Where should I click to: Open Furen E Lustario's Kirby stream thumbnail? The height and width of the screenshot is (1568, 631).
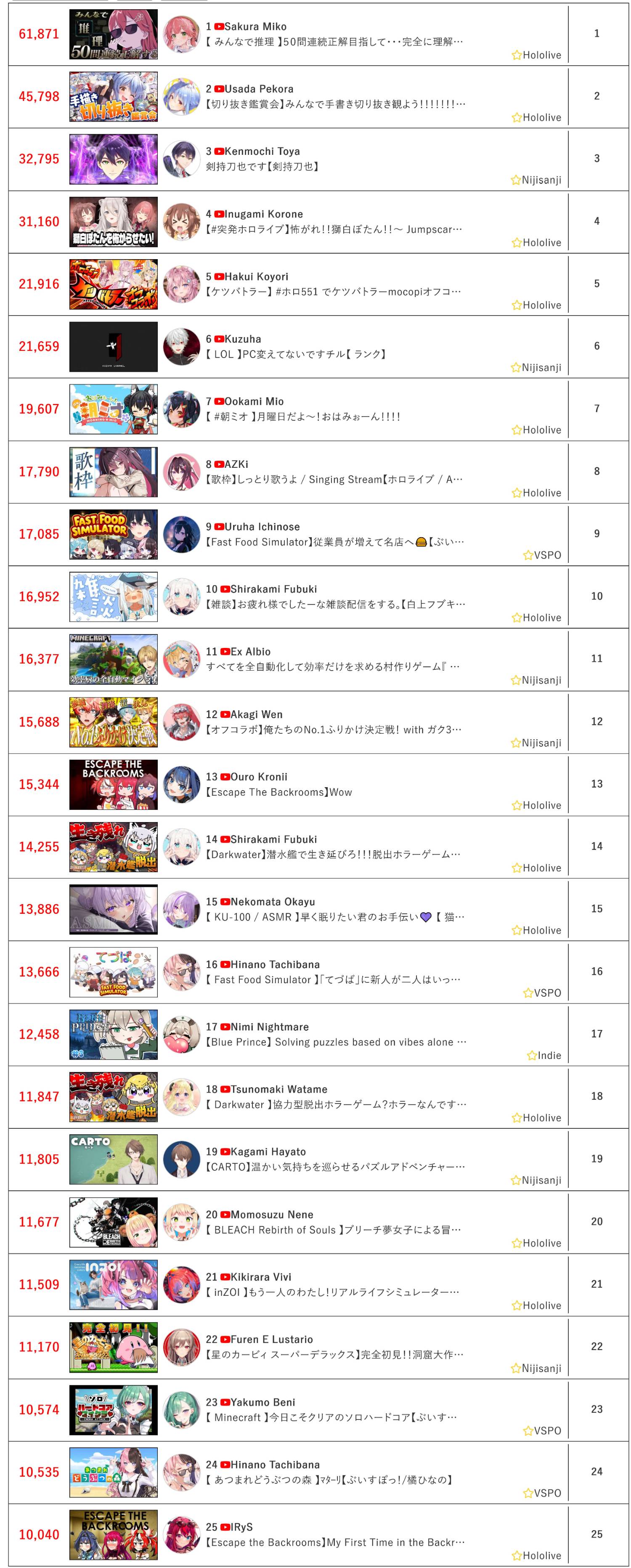click(113, 1347)
